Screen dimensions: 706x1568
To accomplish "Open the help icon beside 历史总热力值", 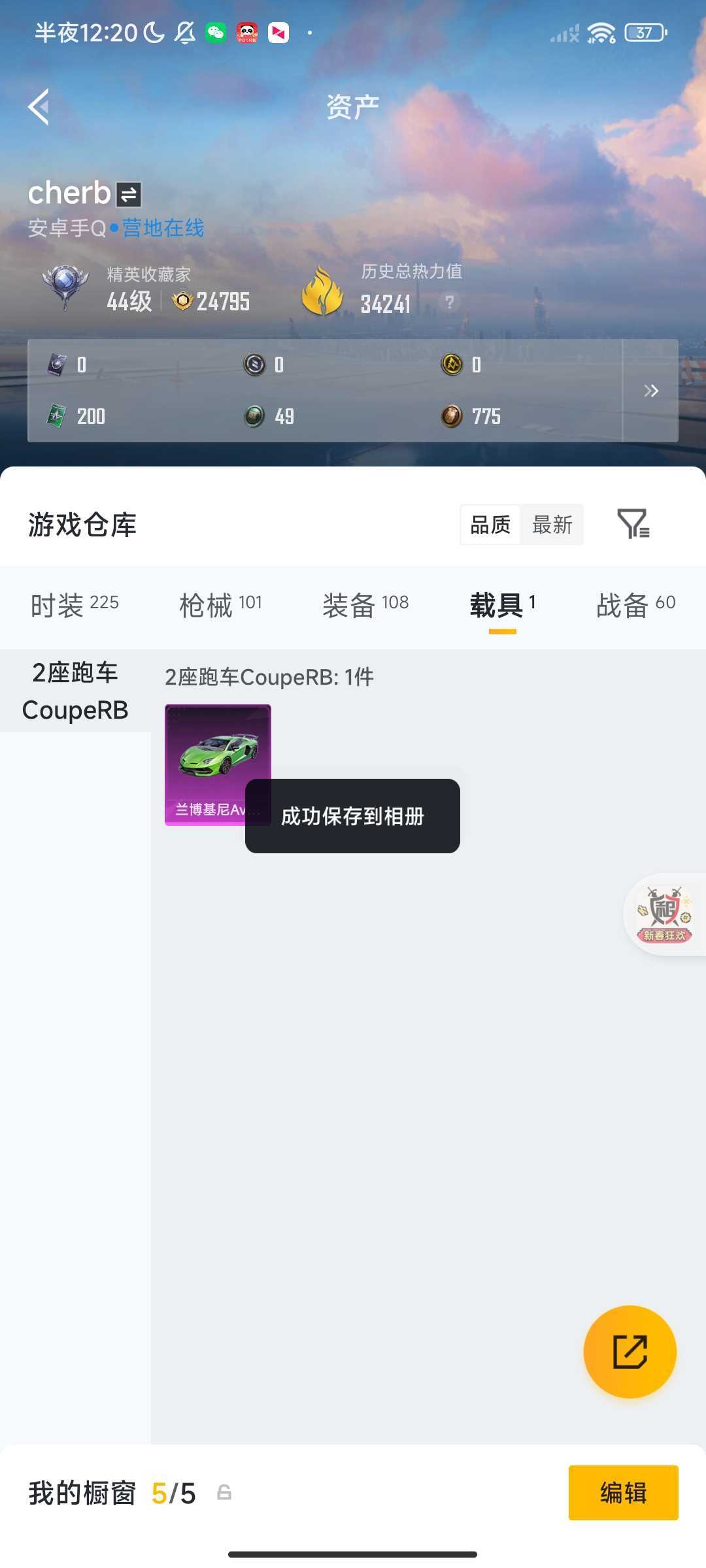I will [450, 302].
